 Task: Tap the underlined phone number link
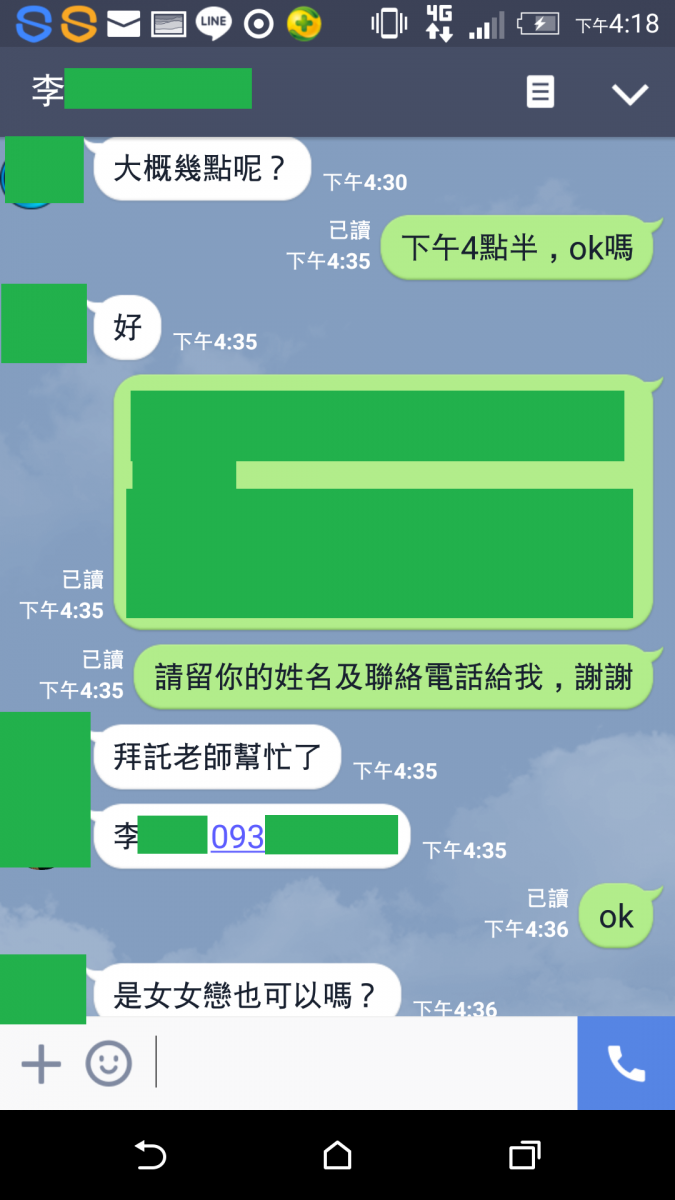[x=238, y=836]
